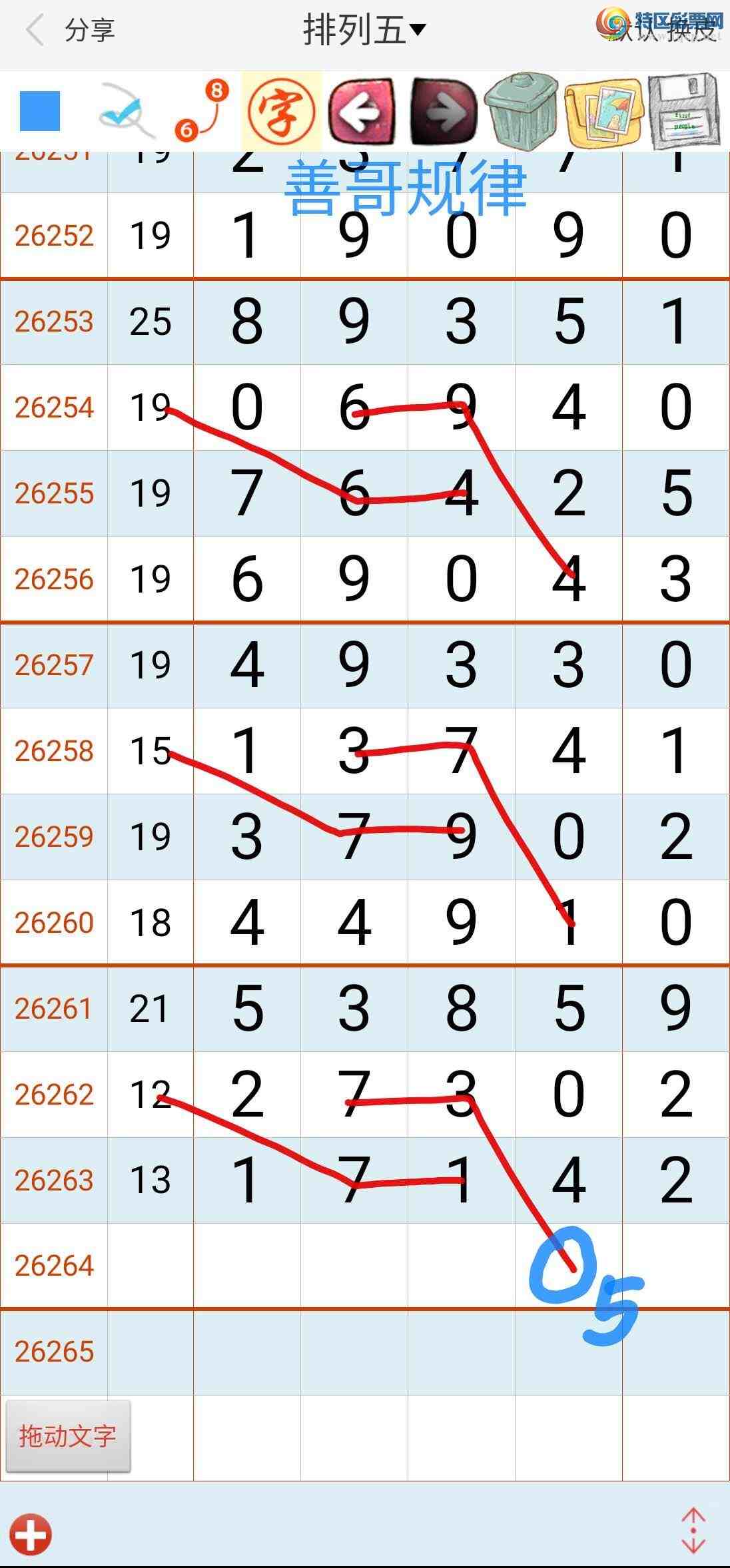Save the chart with the floppy disk

684,111
